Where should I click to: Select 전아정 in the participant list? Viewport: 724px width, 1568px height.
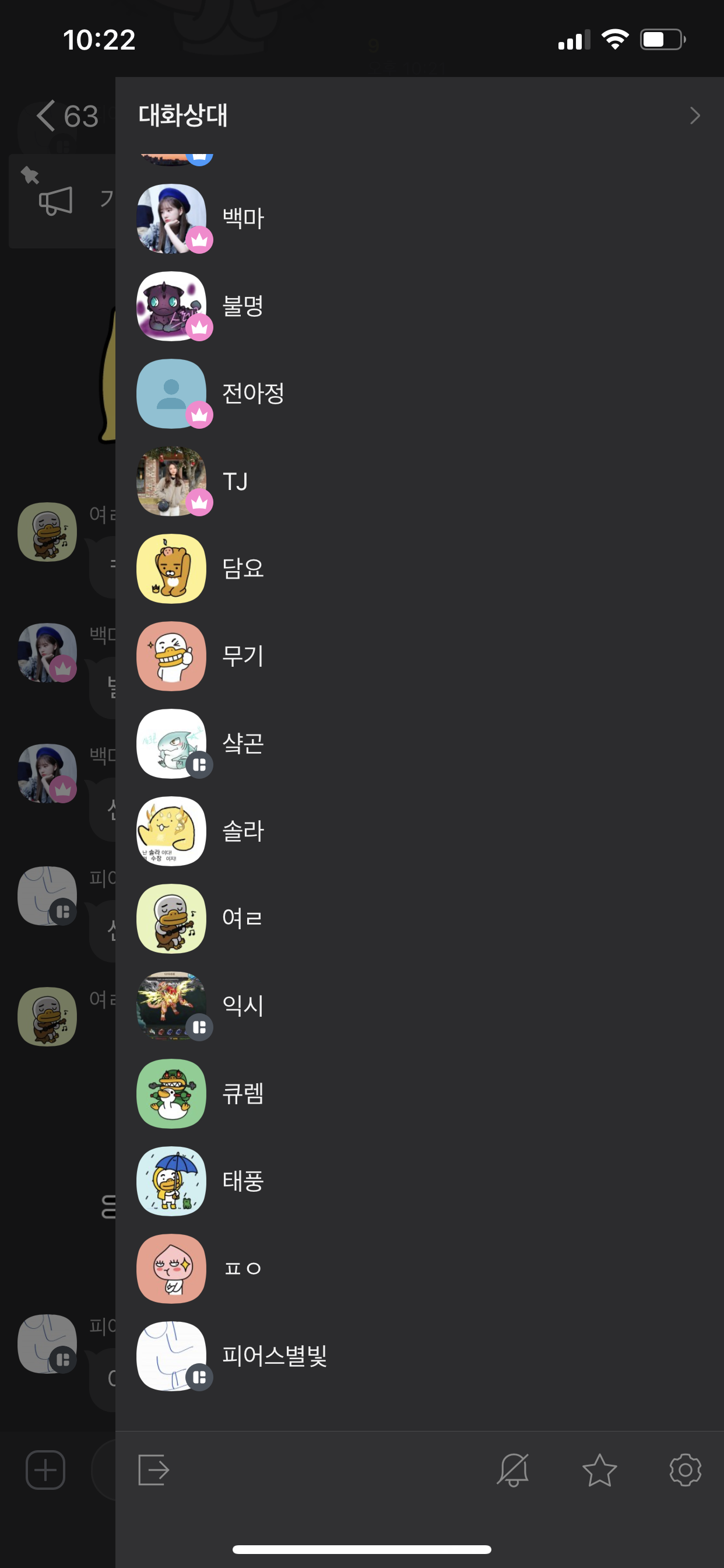252,393
